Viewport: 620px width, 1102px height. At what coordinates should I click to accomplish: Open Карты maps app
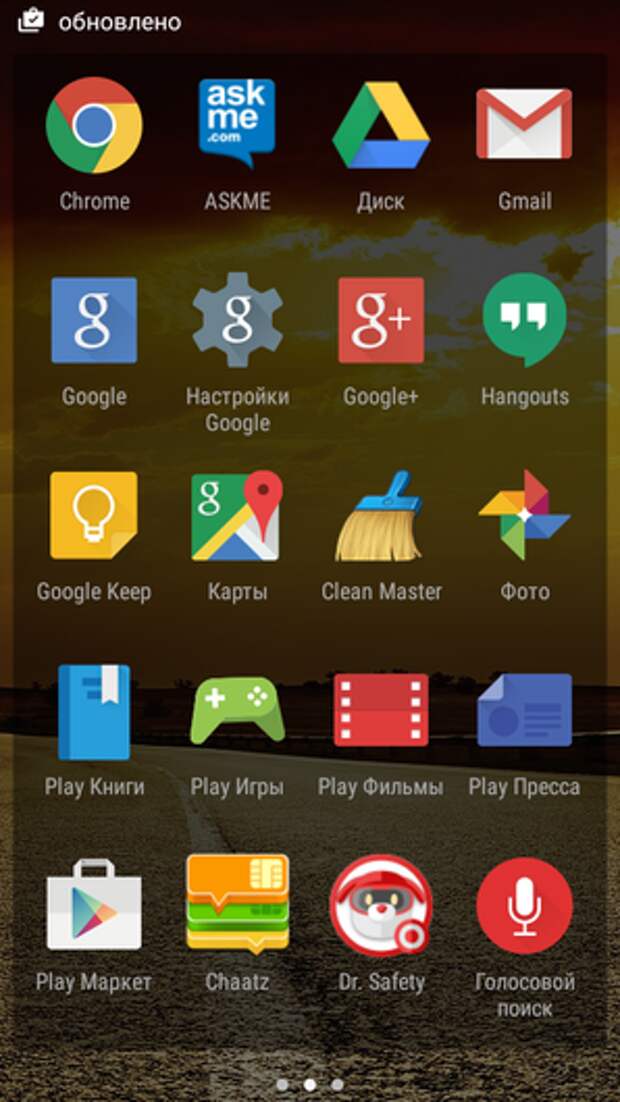tap(237, 516)
